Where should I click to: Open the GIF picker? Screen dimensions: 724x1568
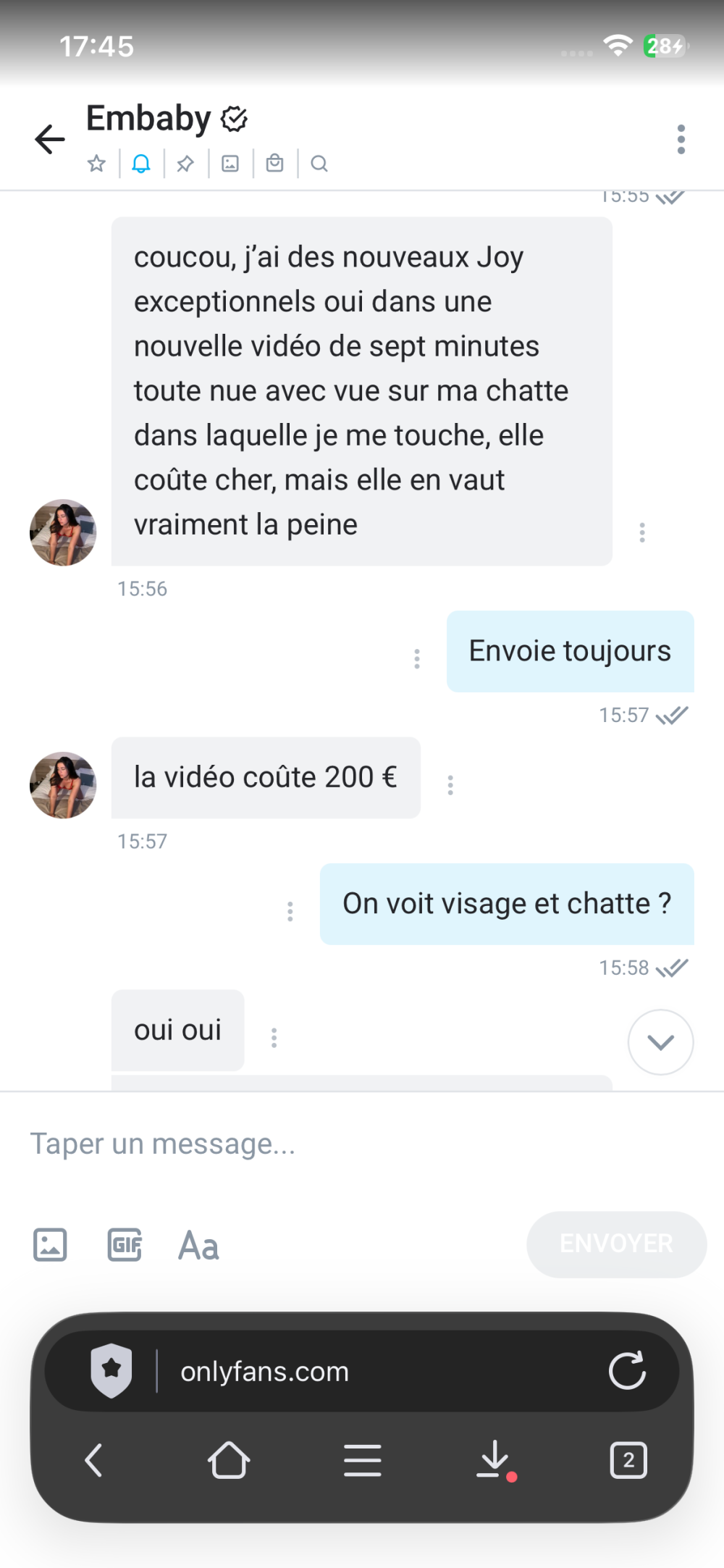point(125,1245)
